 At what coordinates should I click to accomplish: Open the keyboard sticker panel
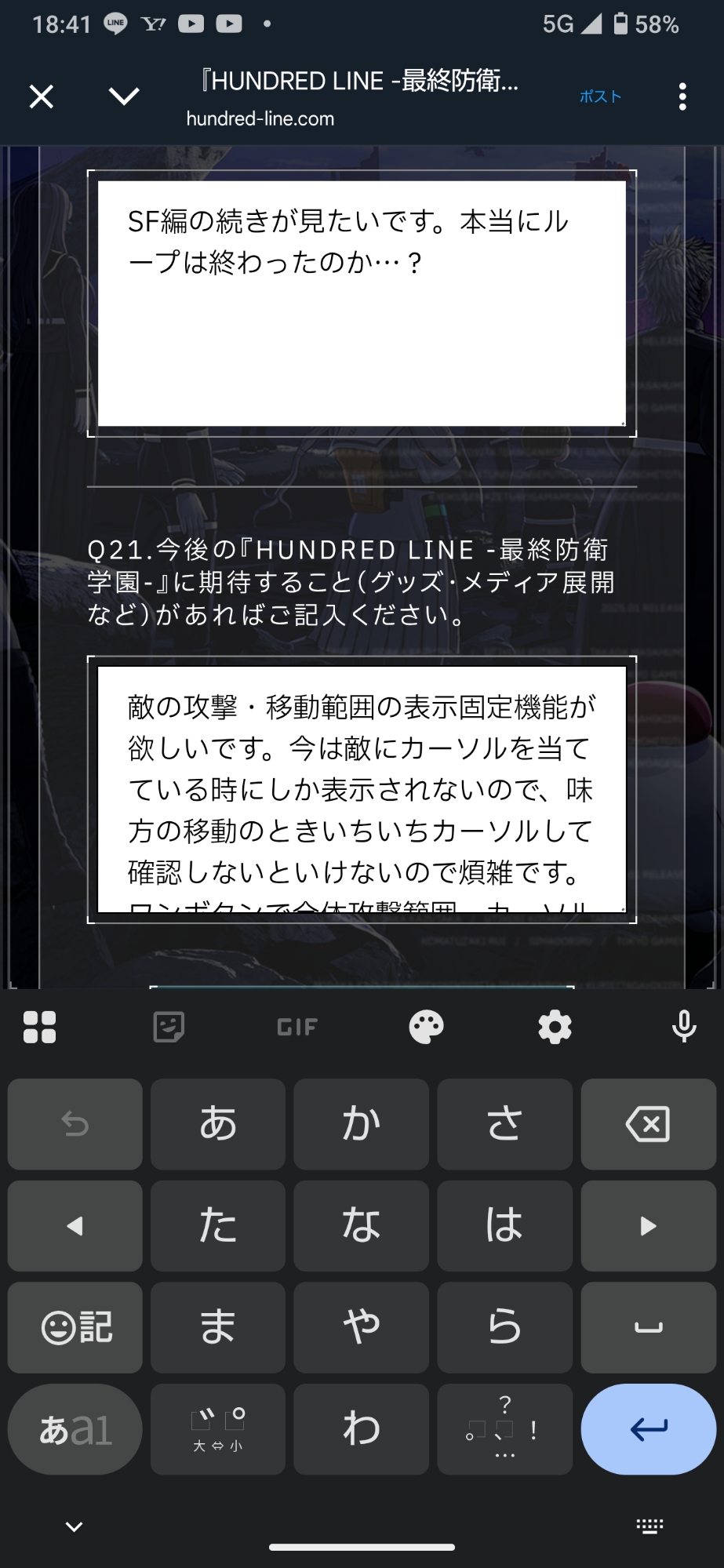pos(169,1027)
